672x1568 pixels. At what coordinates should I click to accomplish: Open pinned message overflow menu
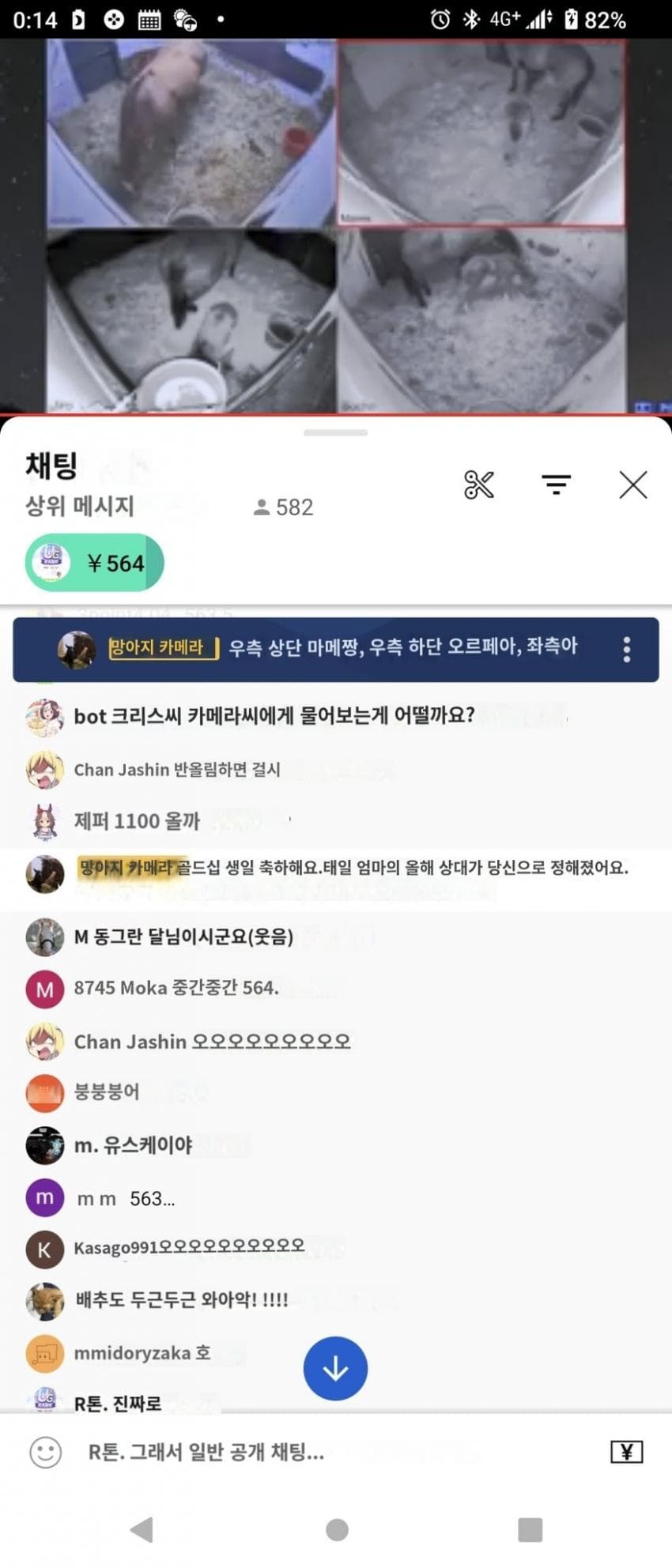tap(627, 650)
